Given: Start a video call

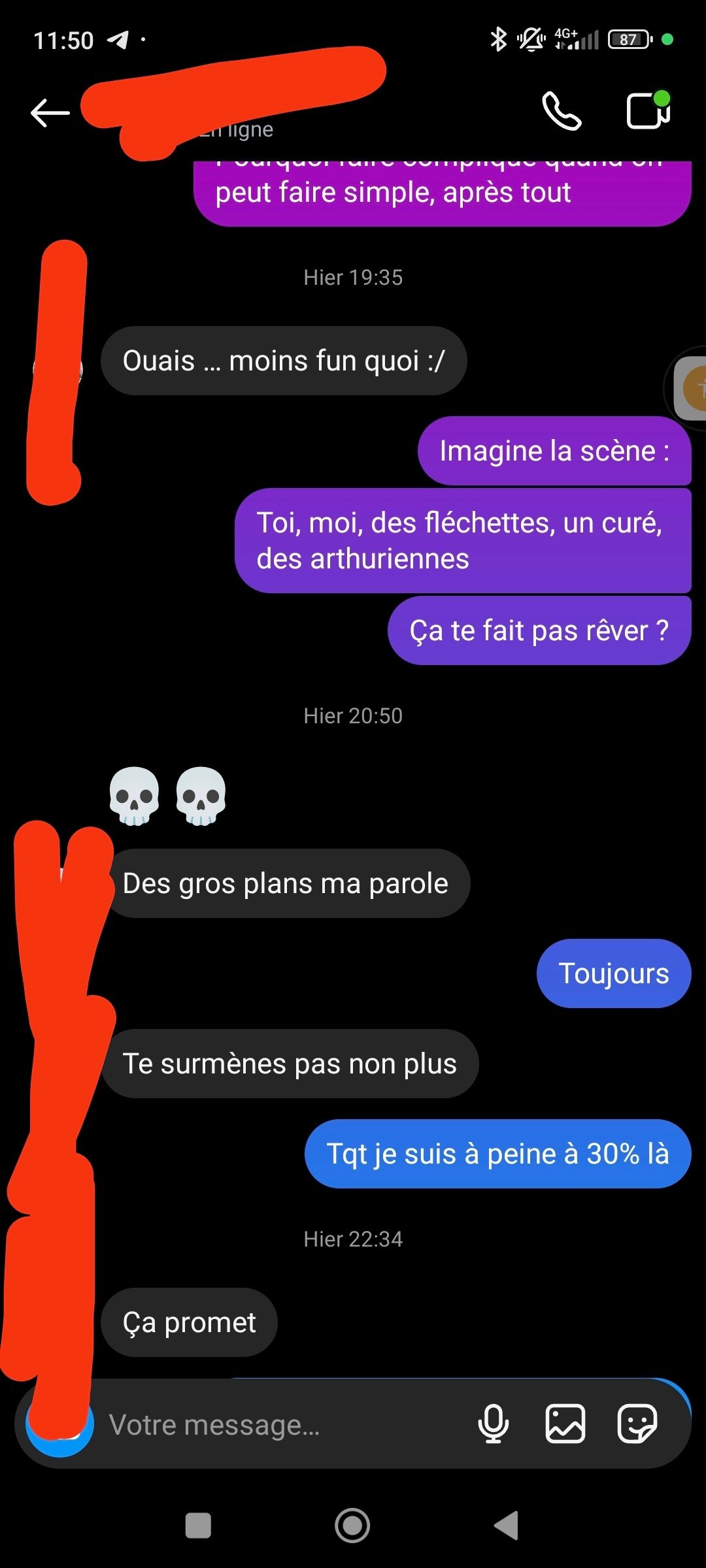Looking at the screenshot, I should 648,110.
